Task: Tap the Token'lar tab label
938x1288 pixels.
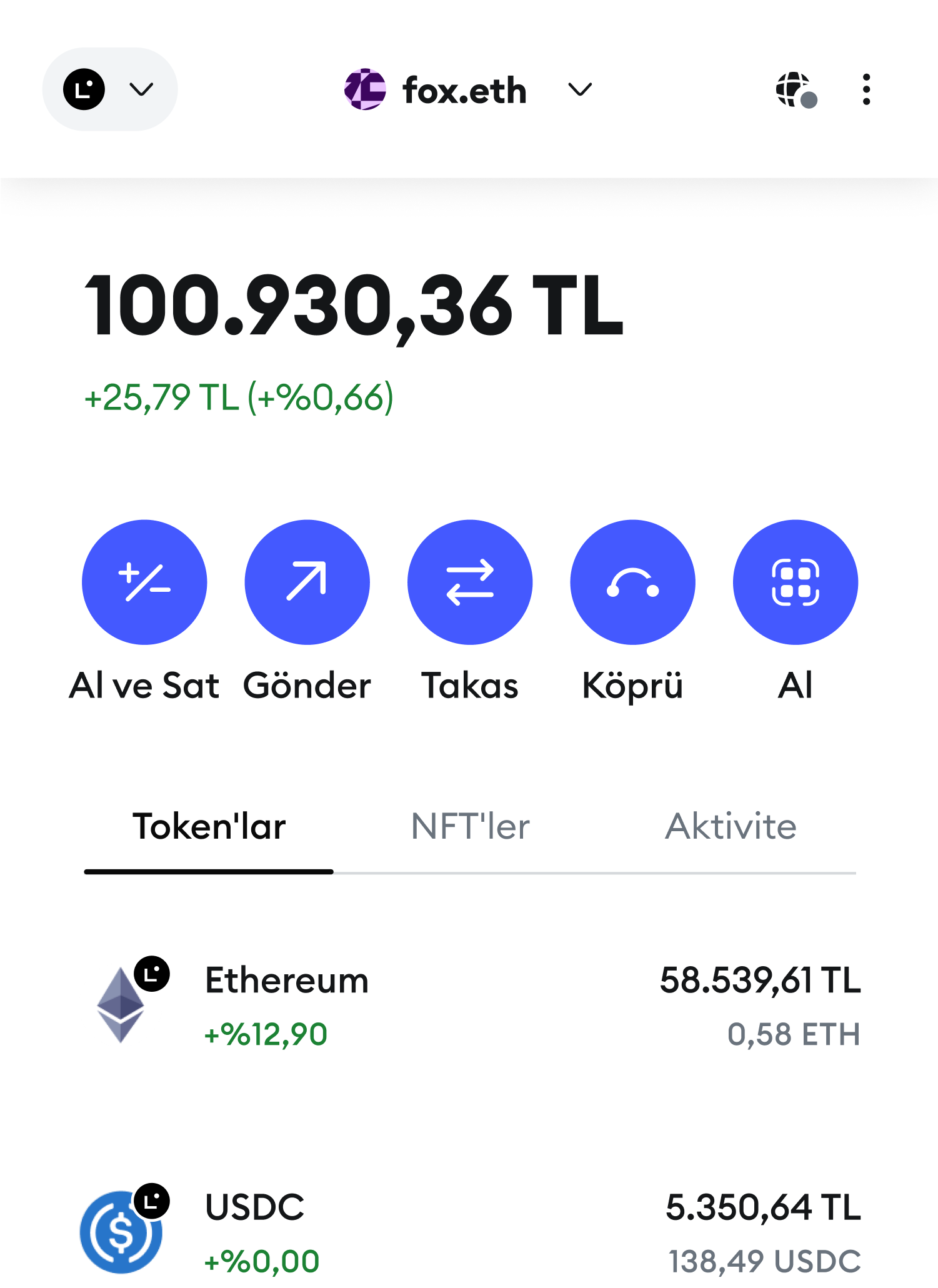Action: pos(209,825)
